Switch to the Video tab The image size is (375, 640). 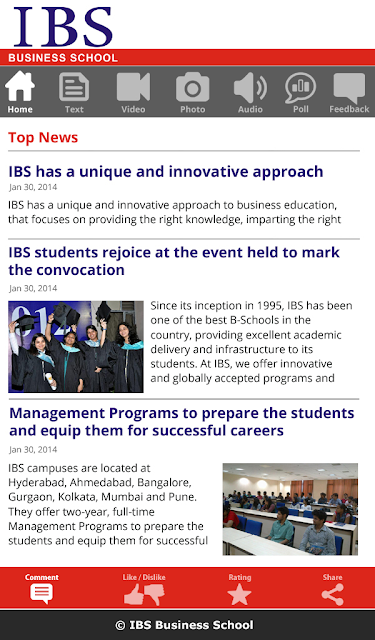pyautogui.click(x=133, y=92)
